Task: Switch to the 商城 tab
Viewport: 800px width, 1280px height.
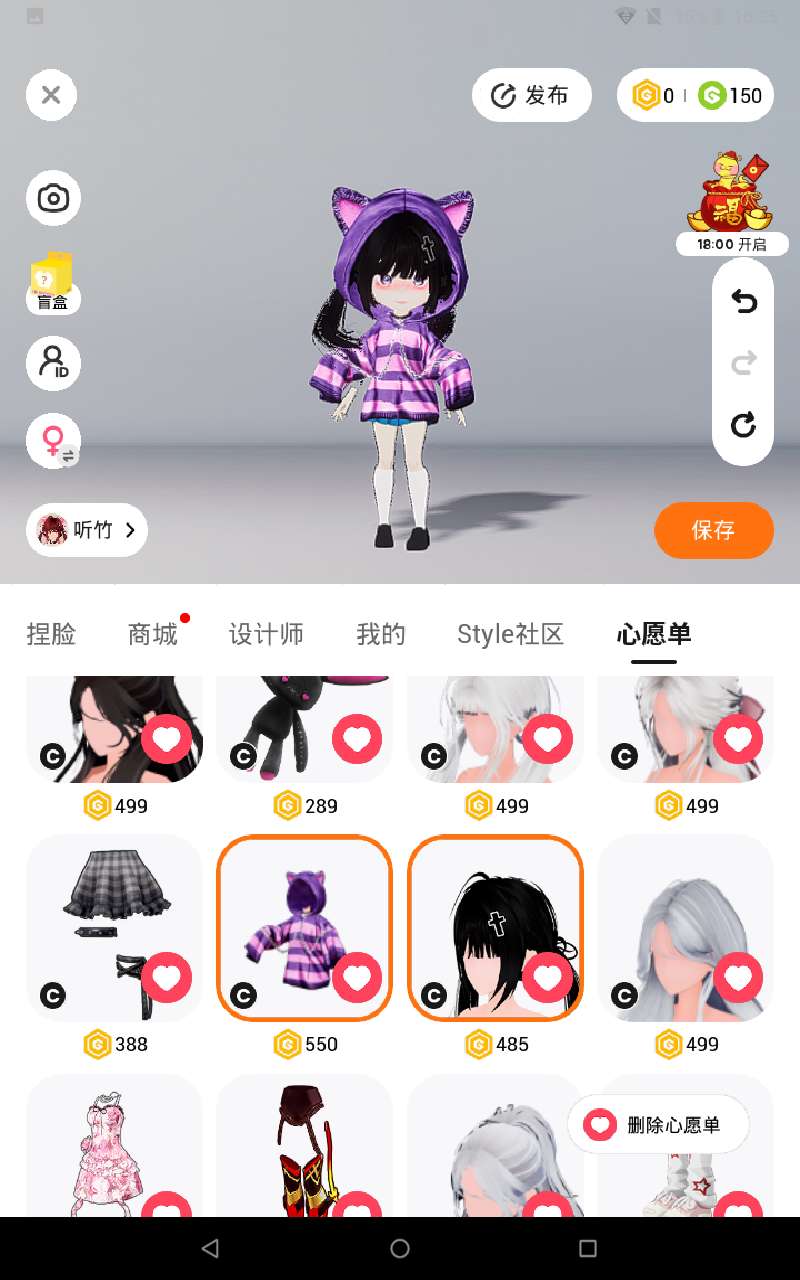Action: click(152, 634)
